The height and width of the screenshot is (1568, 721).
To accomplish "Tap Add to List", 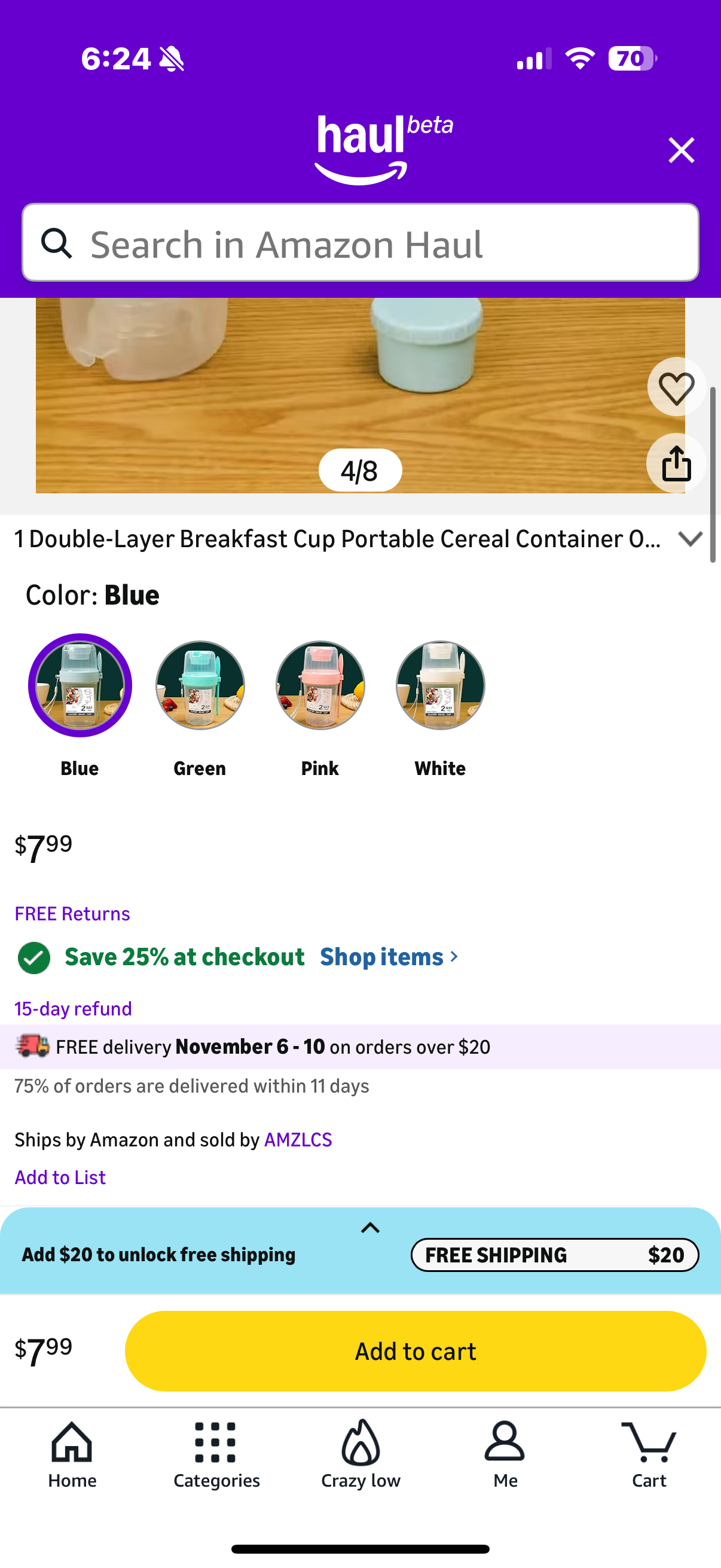I will pyautogui.click(x=60, y=1177).
